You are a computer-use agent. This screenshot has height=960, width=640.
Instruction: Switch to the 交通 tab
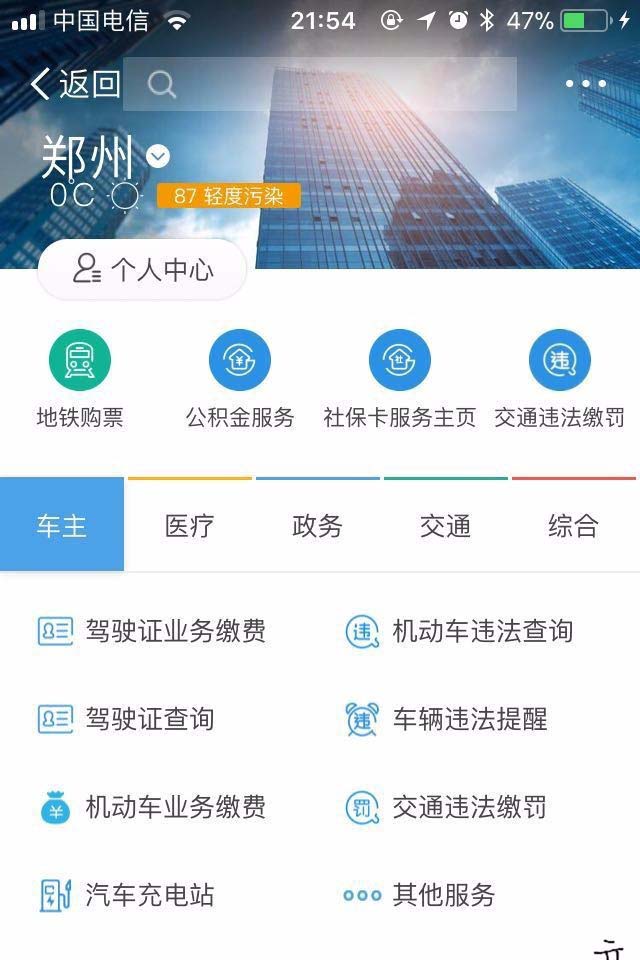point(446,526)
